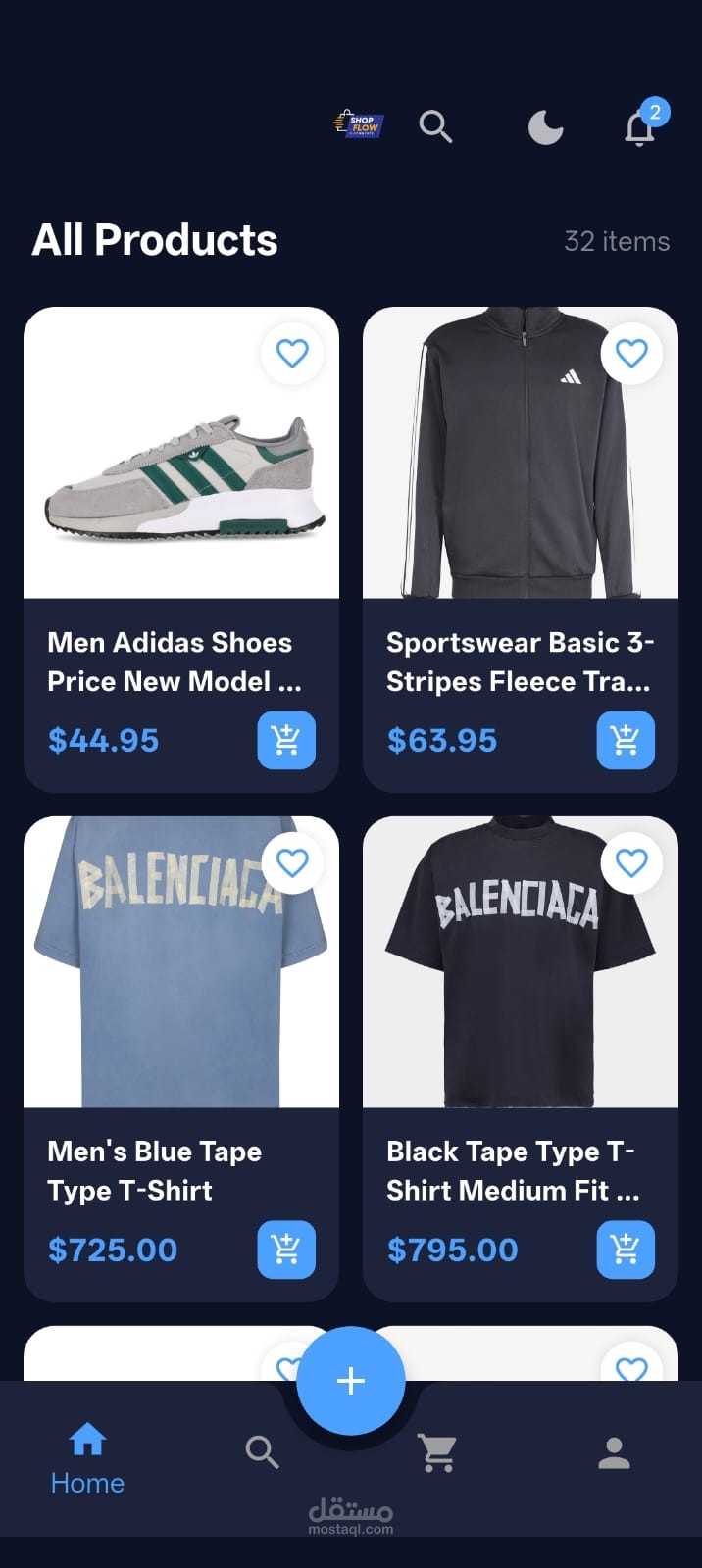Switch to the Home tab
The width and height of the screenshot is (702, 1568).
click(x=87, y=1458)
